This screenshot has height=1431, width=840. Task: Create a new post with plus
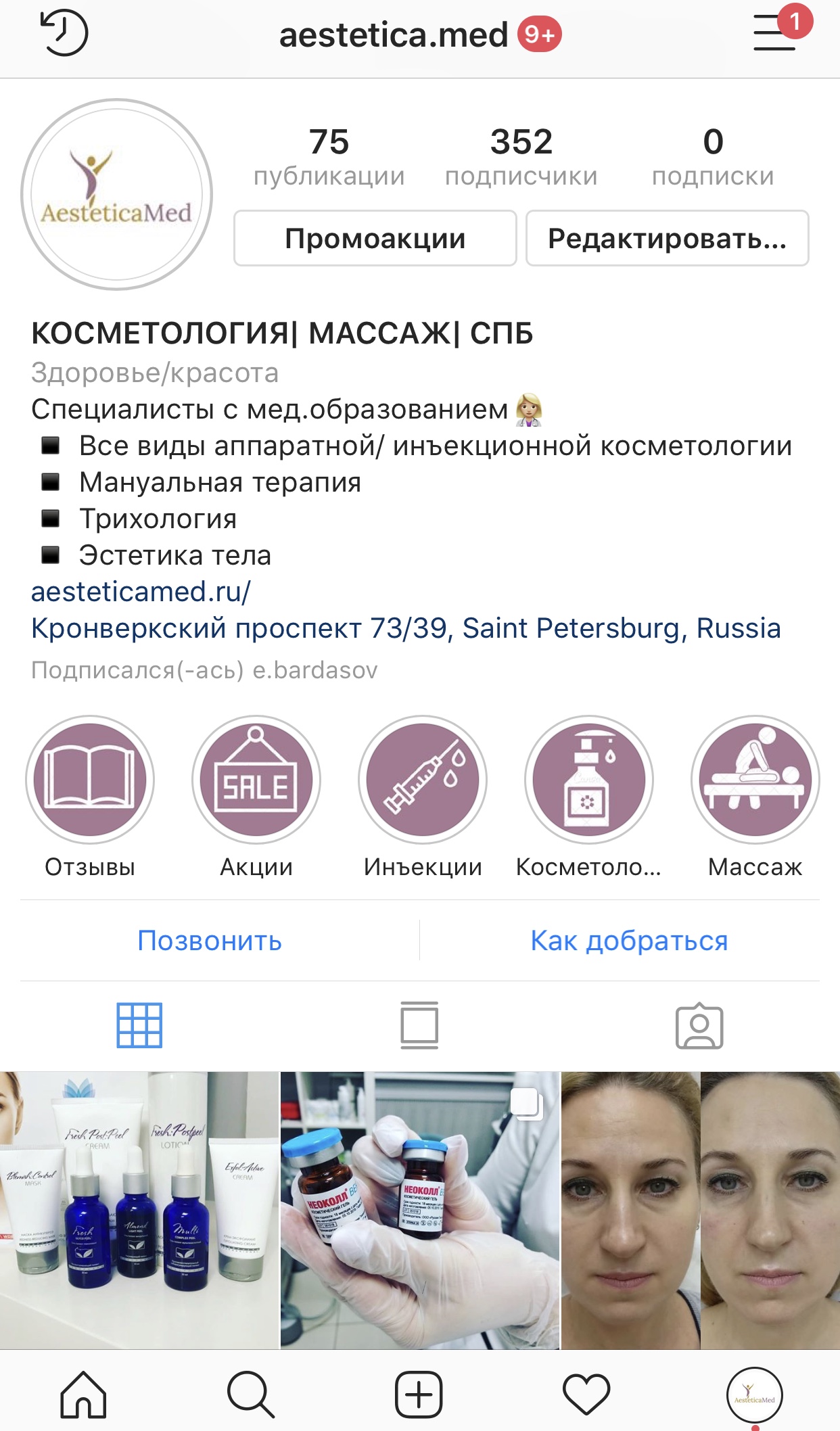[419, 1394]
